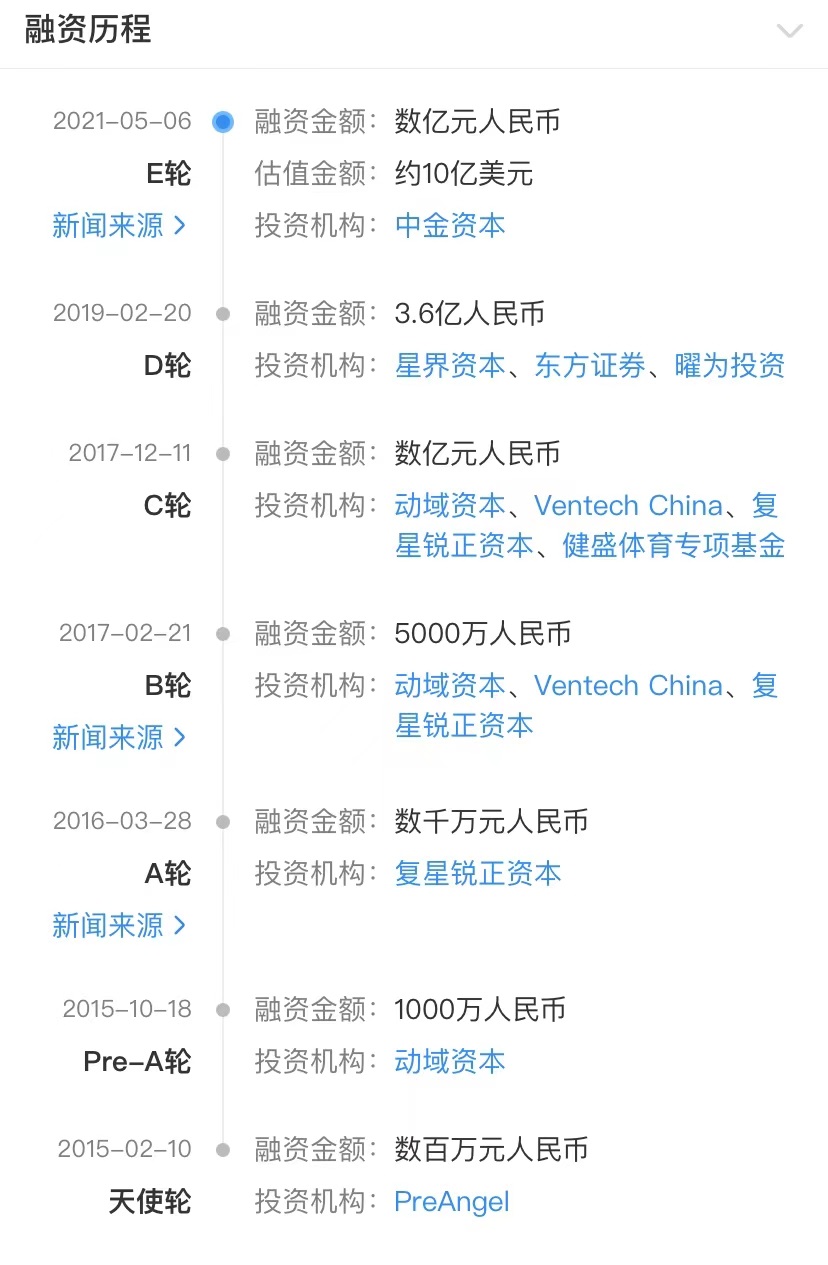Open investor 星界资本
The width and height of the screenshot is (828, 1265).
click(x=450, y=366)
